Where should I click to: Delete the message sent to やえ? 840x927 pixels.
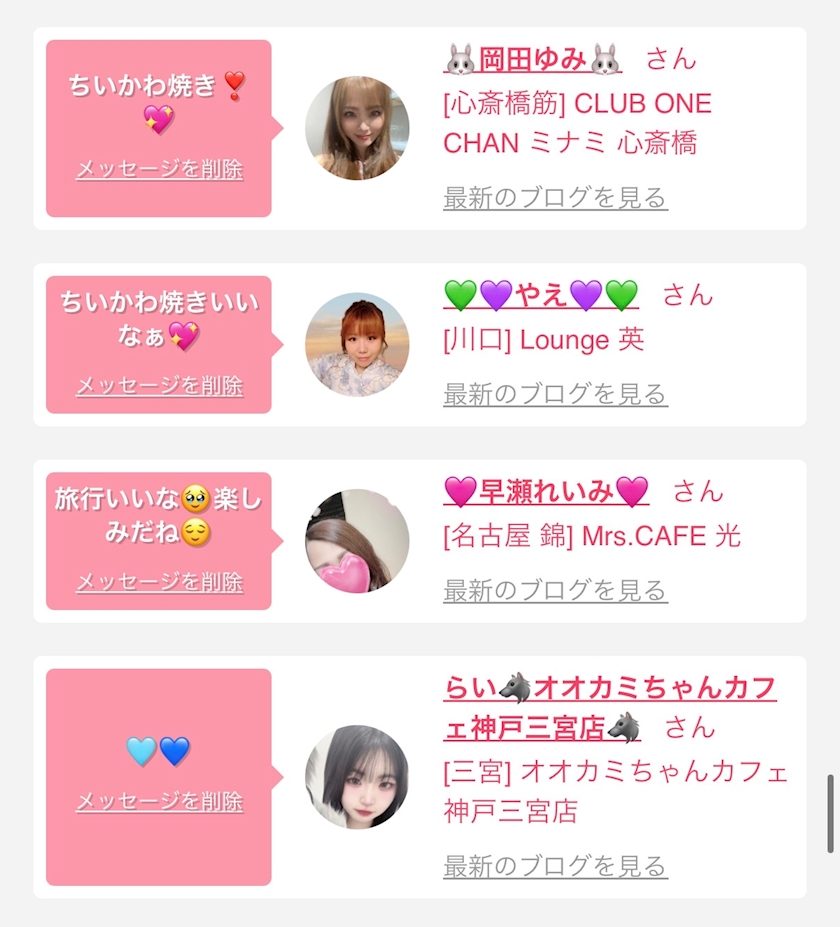tap(160, 386)
